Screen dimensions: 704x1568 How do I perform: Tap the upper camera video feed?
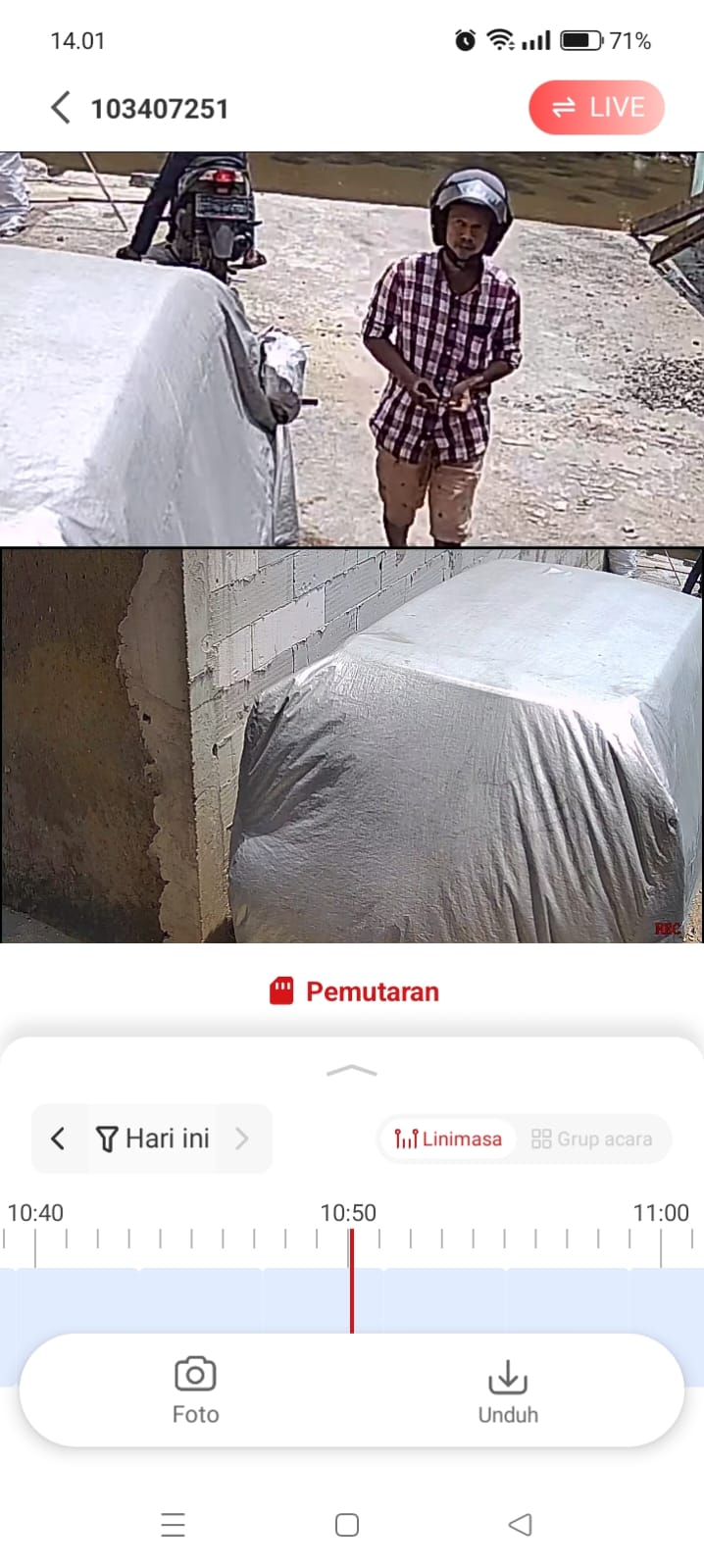coord(352,349)
